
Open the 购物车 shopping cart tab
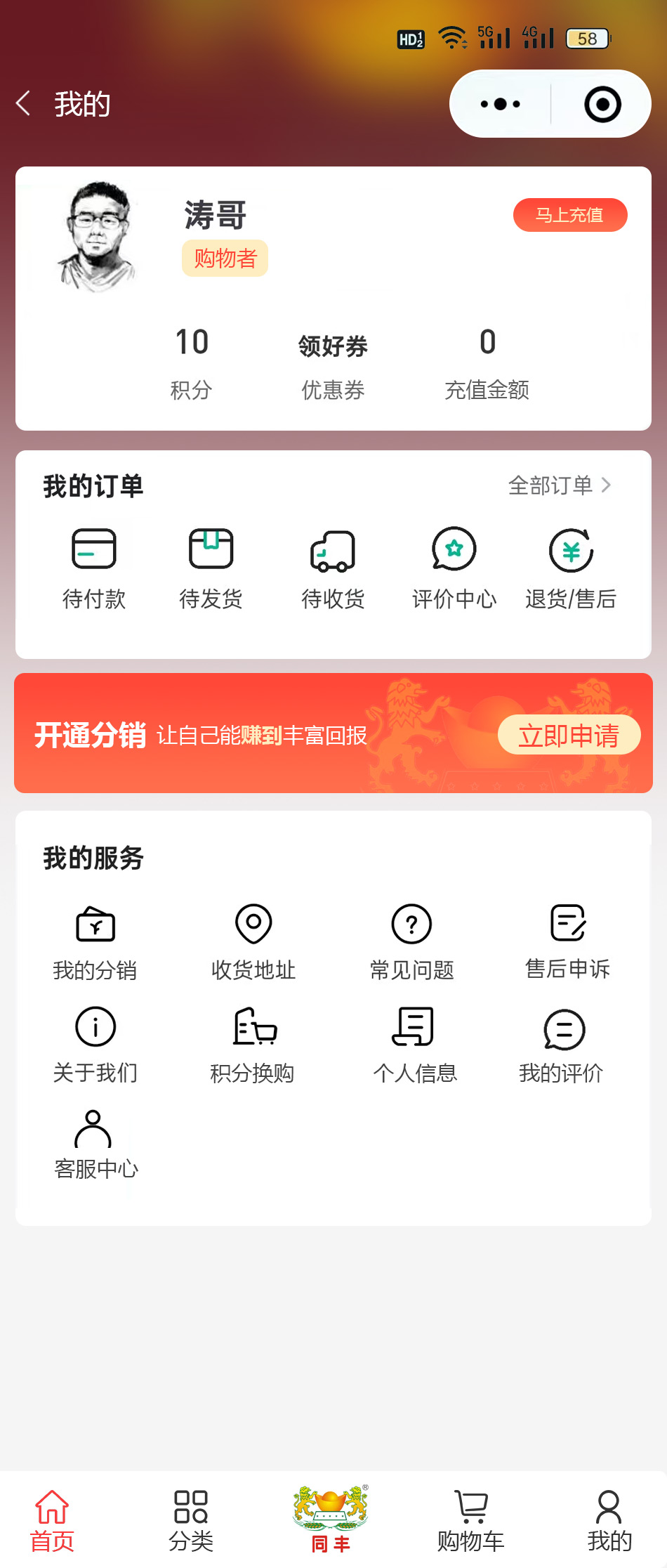(470, 1520)
